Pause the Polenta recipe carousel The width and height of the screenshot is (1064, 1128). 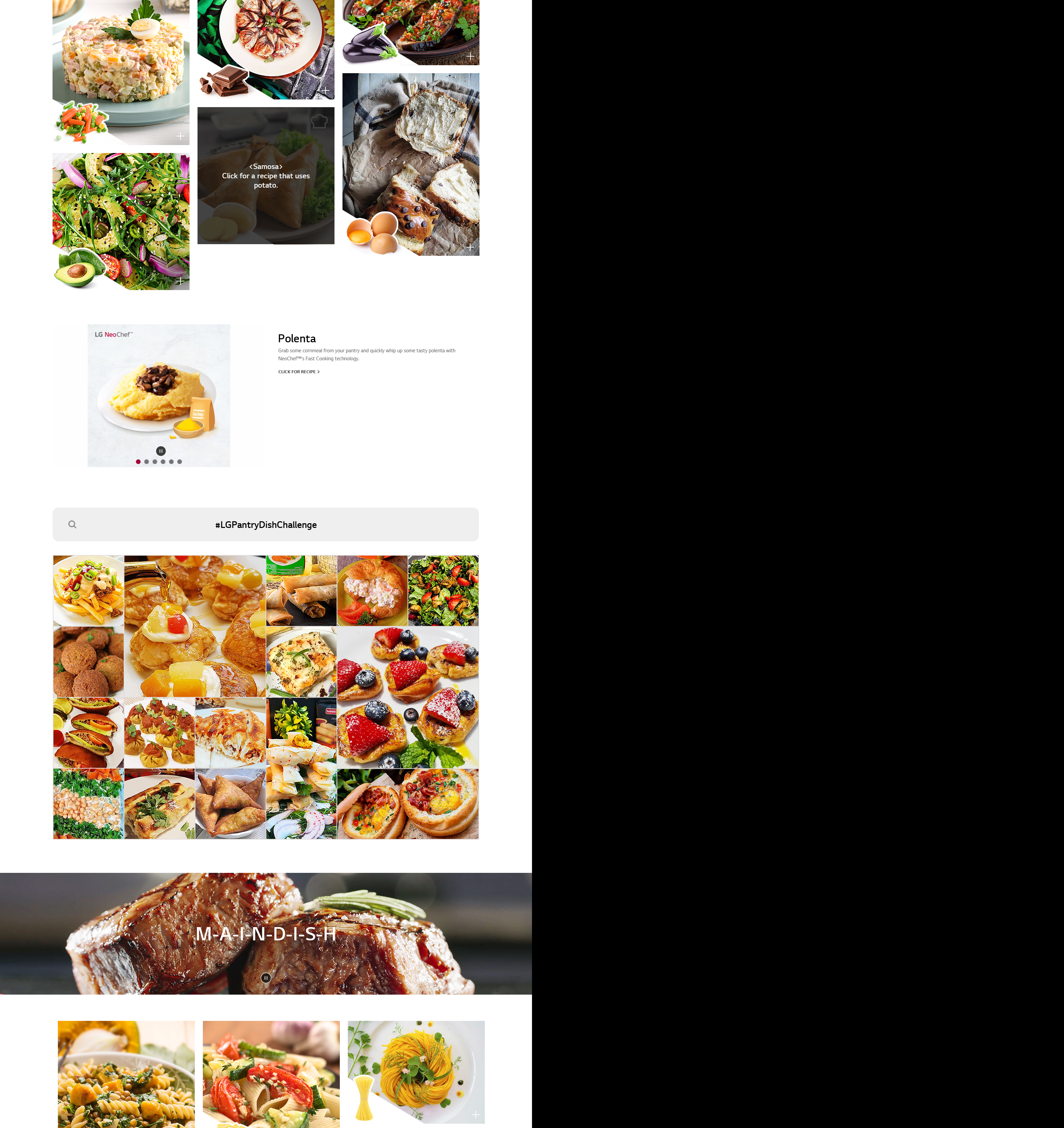coord(161,451)
